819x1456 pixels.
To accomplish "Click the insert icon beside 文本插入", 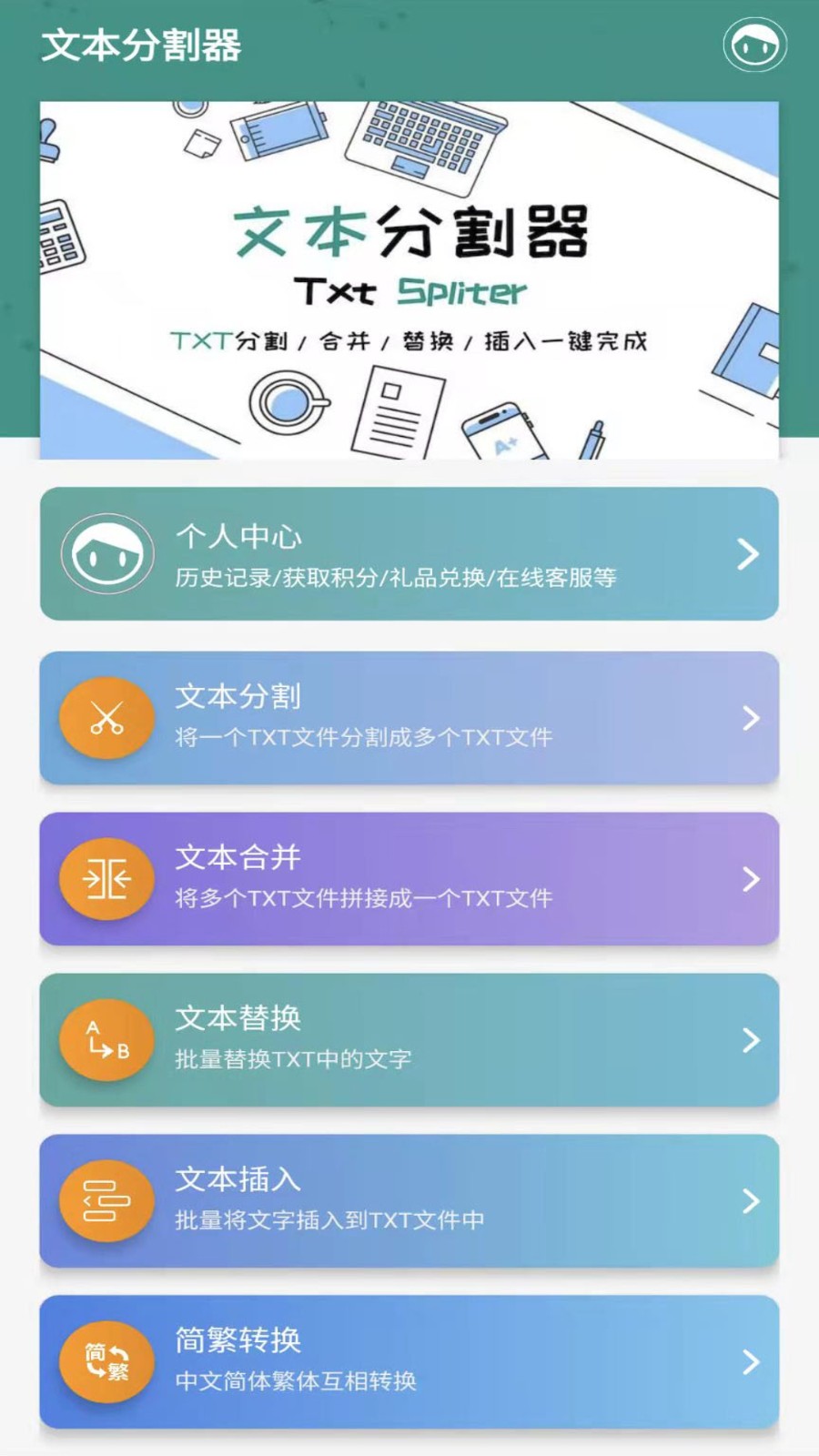I will [x=106, y=1201].
